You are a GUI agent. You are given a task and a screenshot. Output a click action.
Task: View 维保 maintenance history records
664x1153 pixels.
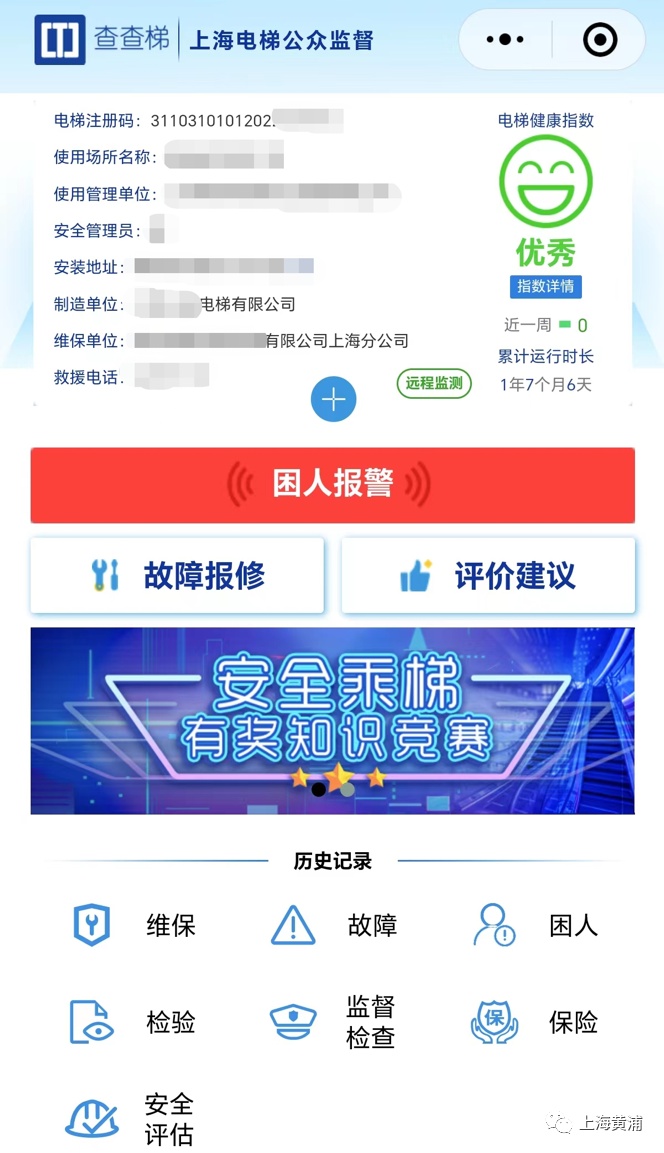[135, 925]
